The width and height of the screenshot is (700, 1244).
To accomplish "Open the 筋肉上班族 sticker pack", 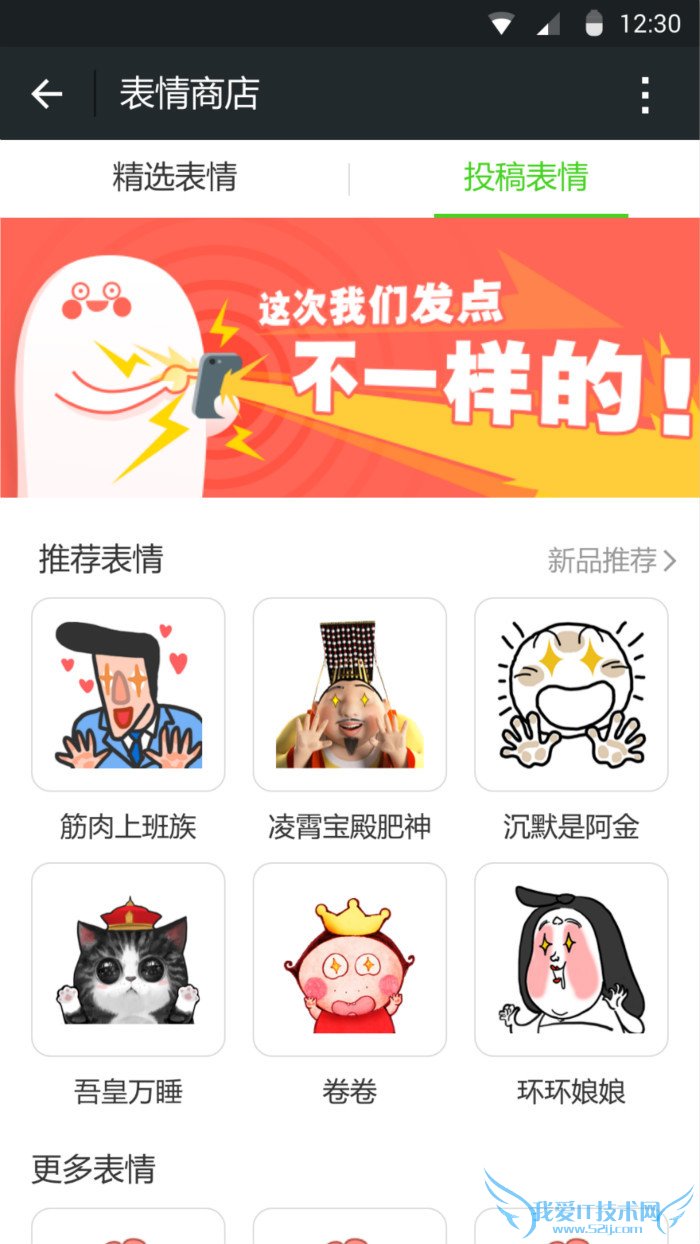I will [128, 695].
